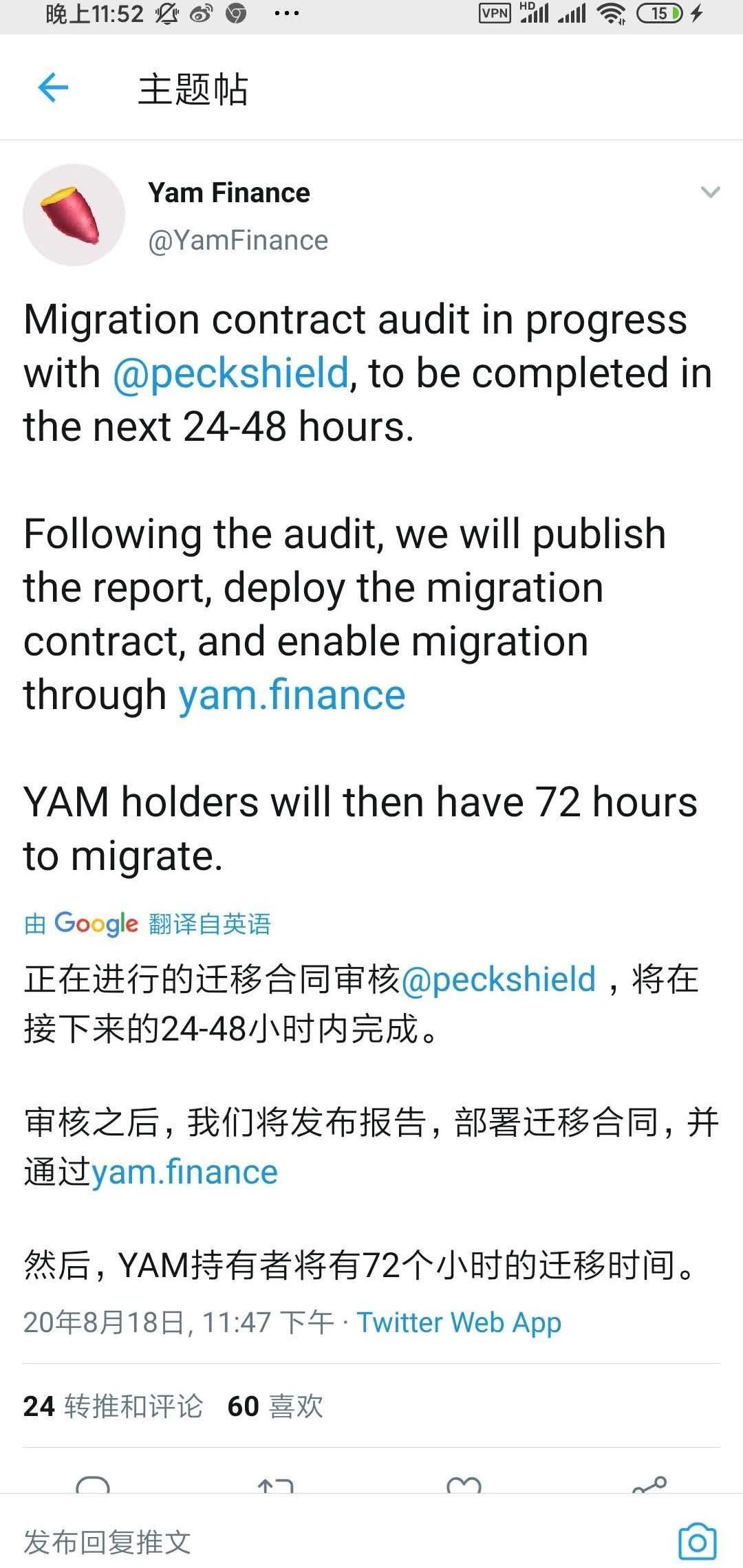The width and height of the screenshot is (743, 1568).
Task: View the 24 retweets and comments
Action: click(113, 1406)
